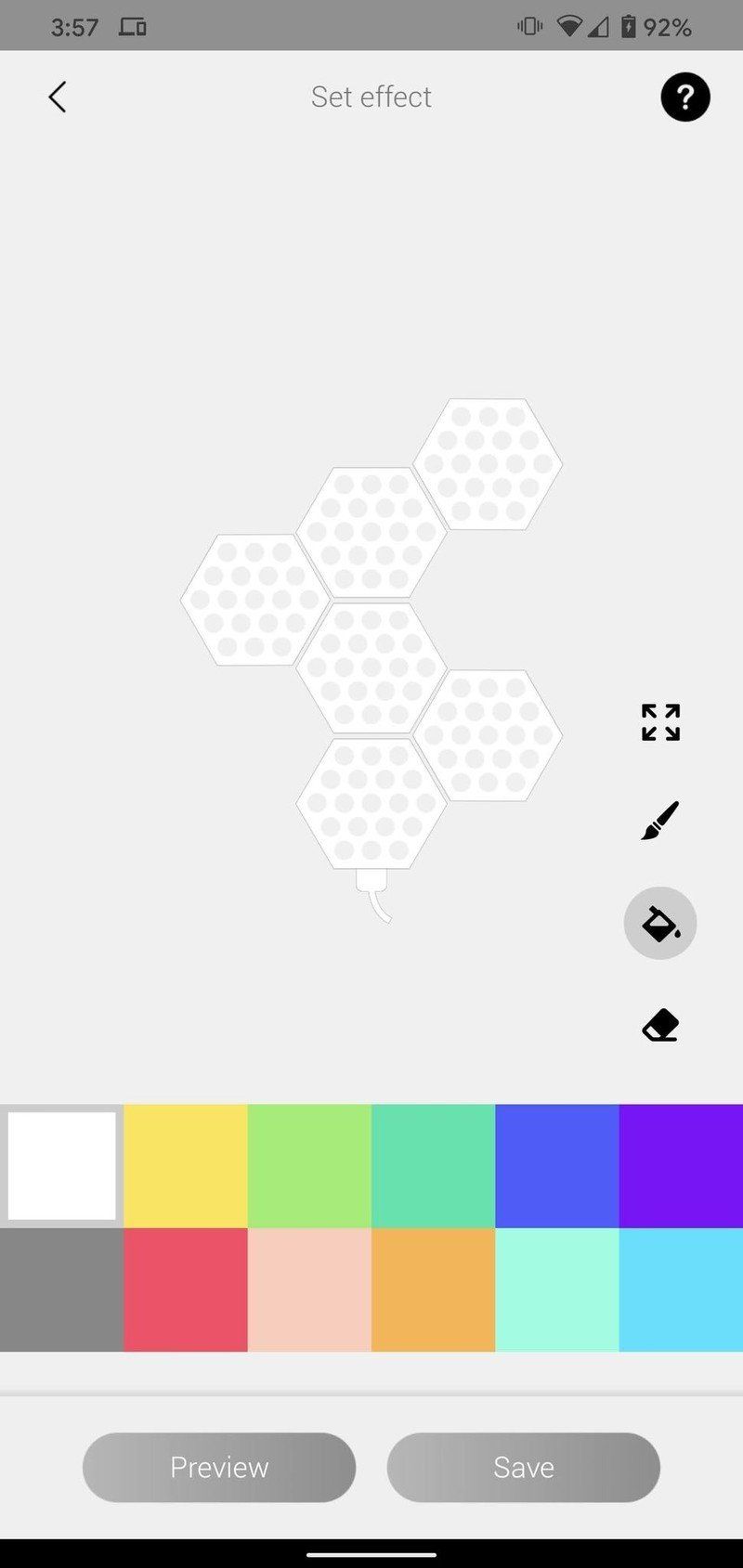This screenshot has width=743, height=1568.
Task: Save the current effect
Action: pos(524,1467)
